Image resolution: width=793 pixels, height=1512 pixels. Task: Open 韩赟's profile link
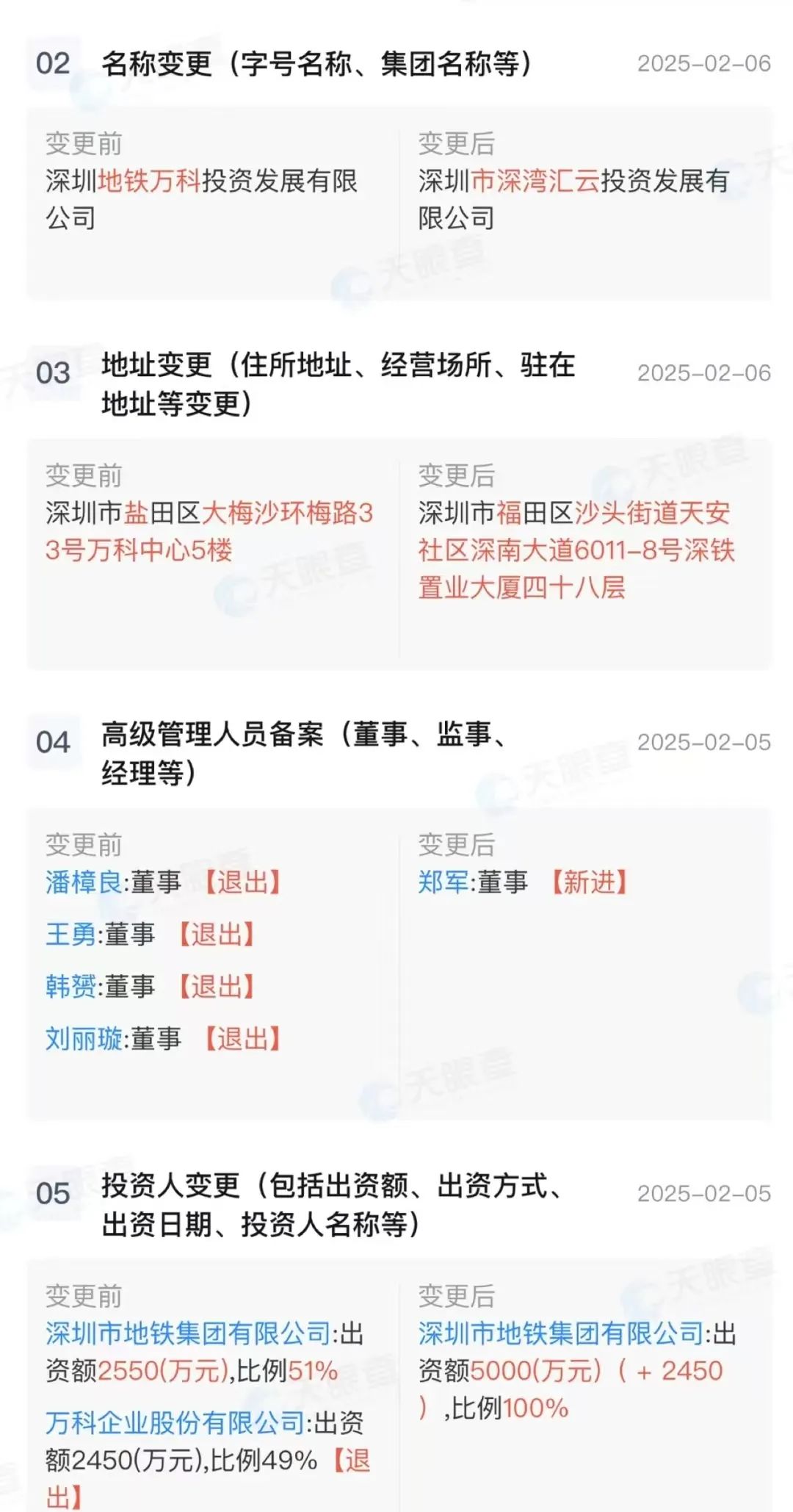coord(70,986)
